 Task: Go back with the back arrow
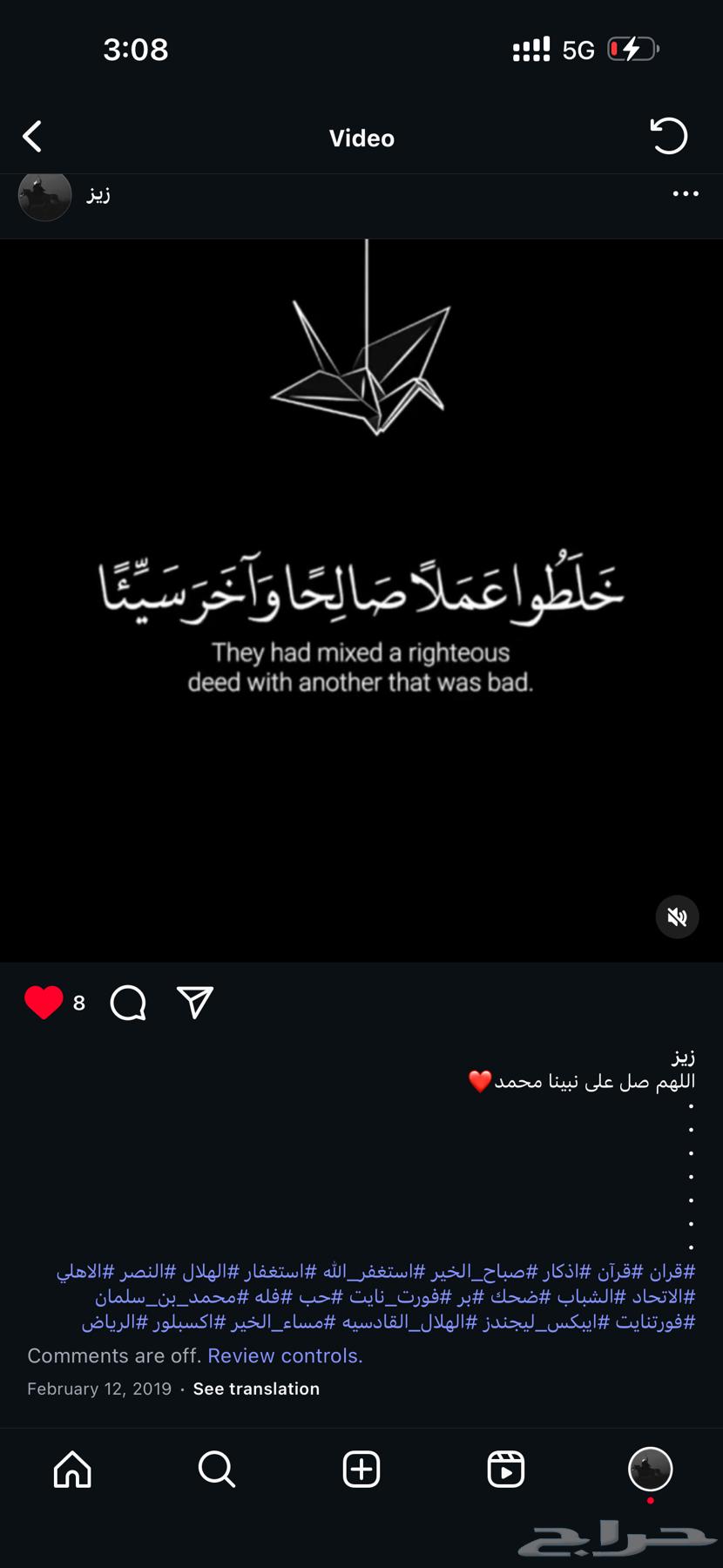(x=32, y=137)
